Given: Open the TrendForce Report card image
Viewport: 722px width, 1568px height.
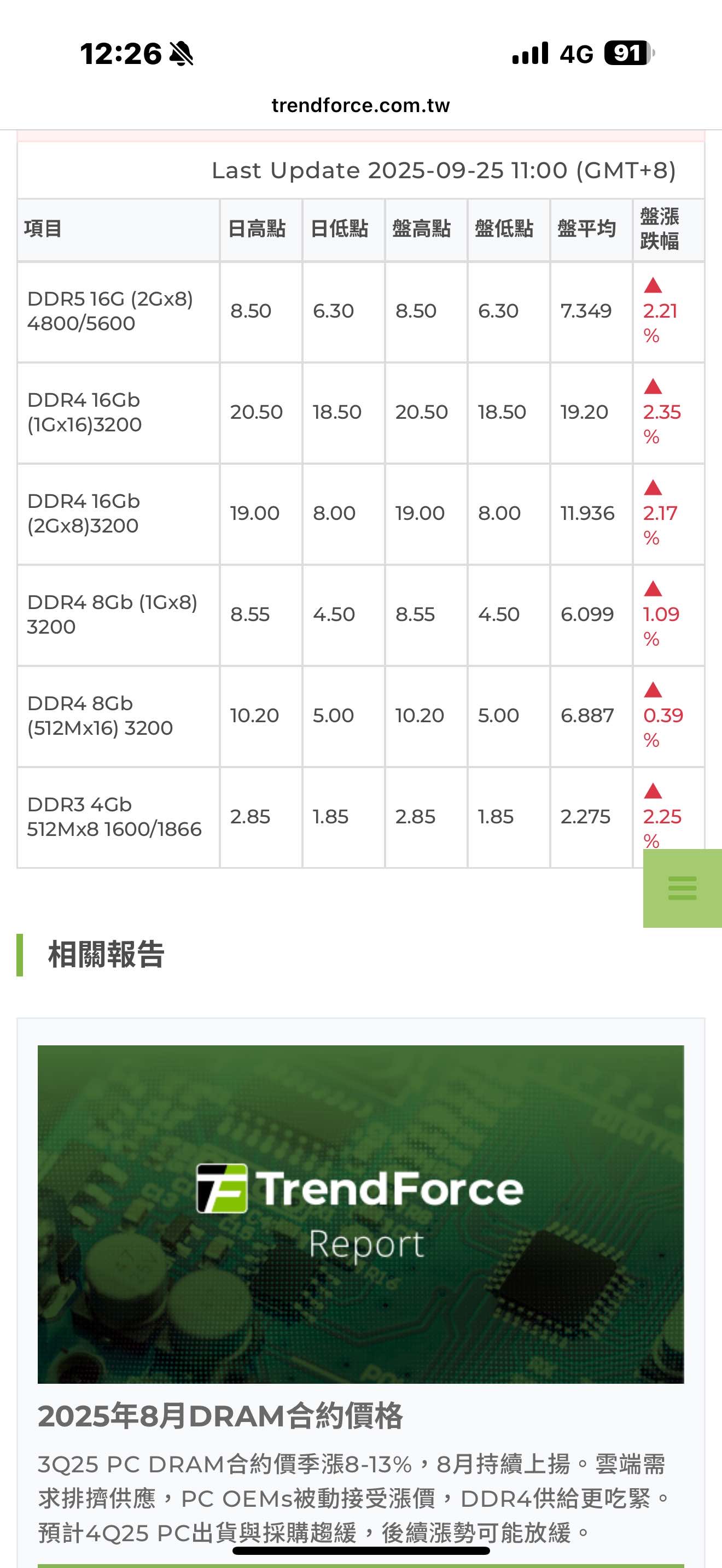Looking at the screenshot, I should [x=360, y=1214].
